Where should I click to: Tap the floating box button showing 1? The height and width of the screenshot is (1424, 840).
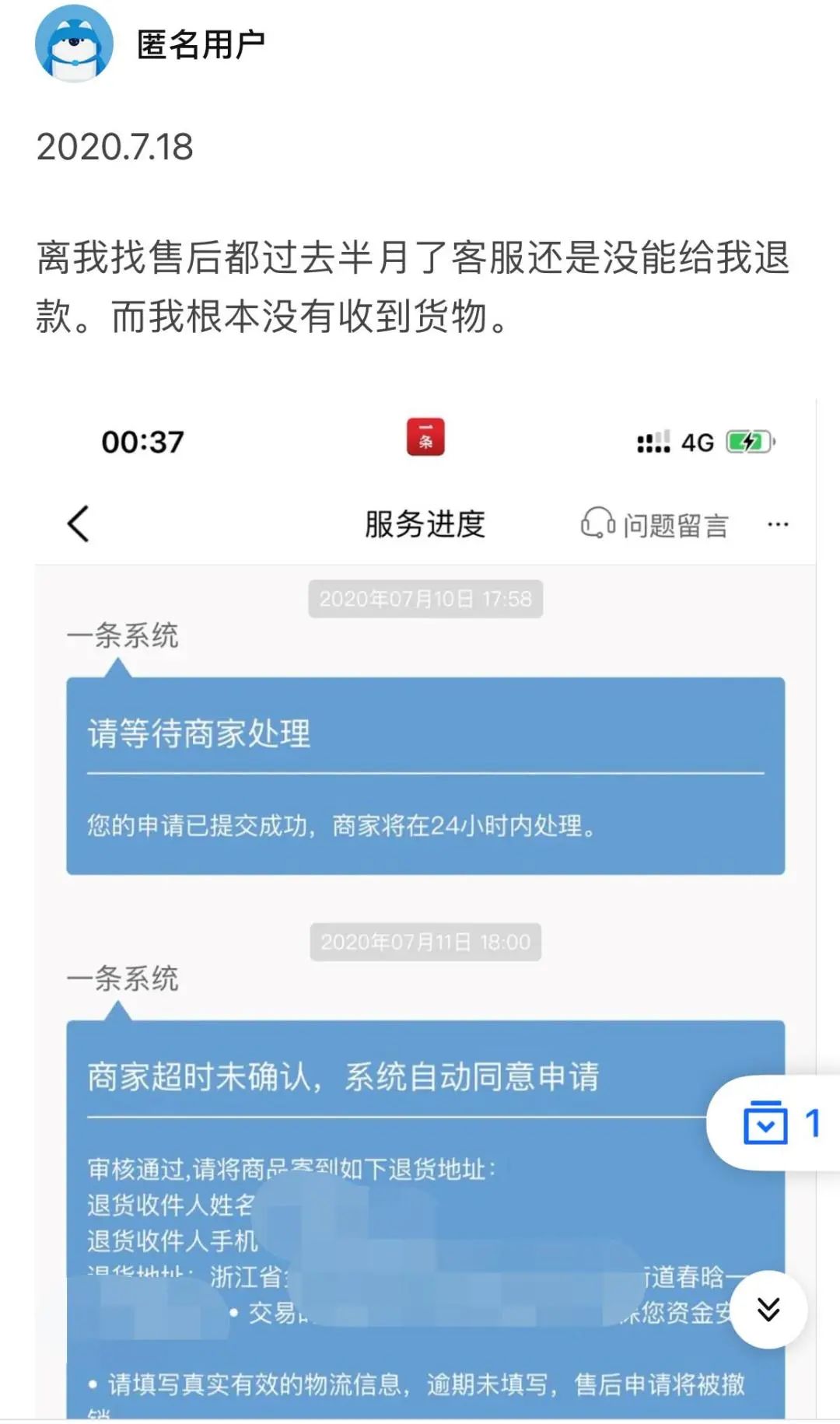778,1123
